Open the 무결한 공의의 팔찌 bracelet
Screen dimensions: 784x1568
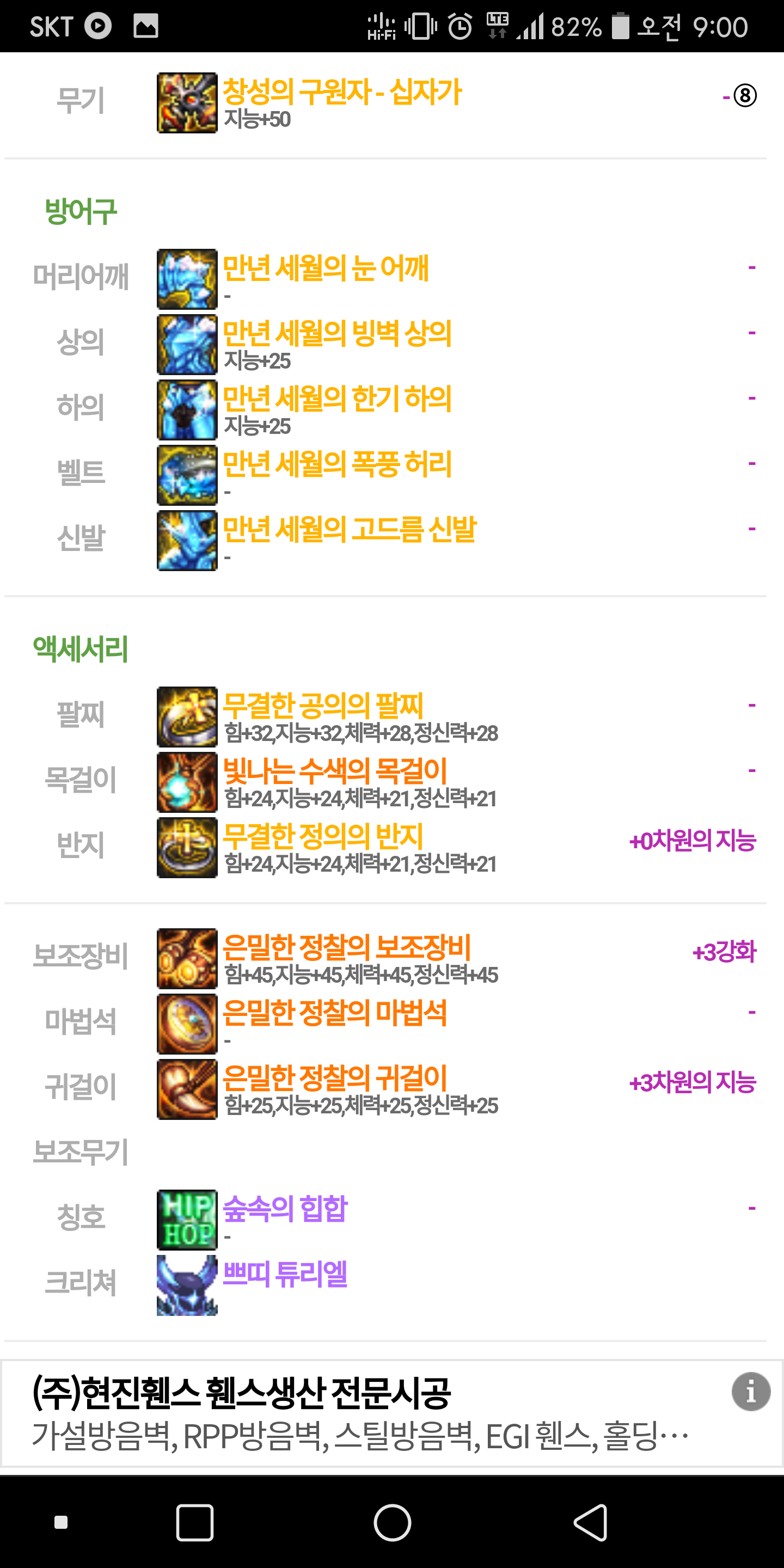(323, 706)
